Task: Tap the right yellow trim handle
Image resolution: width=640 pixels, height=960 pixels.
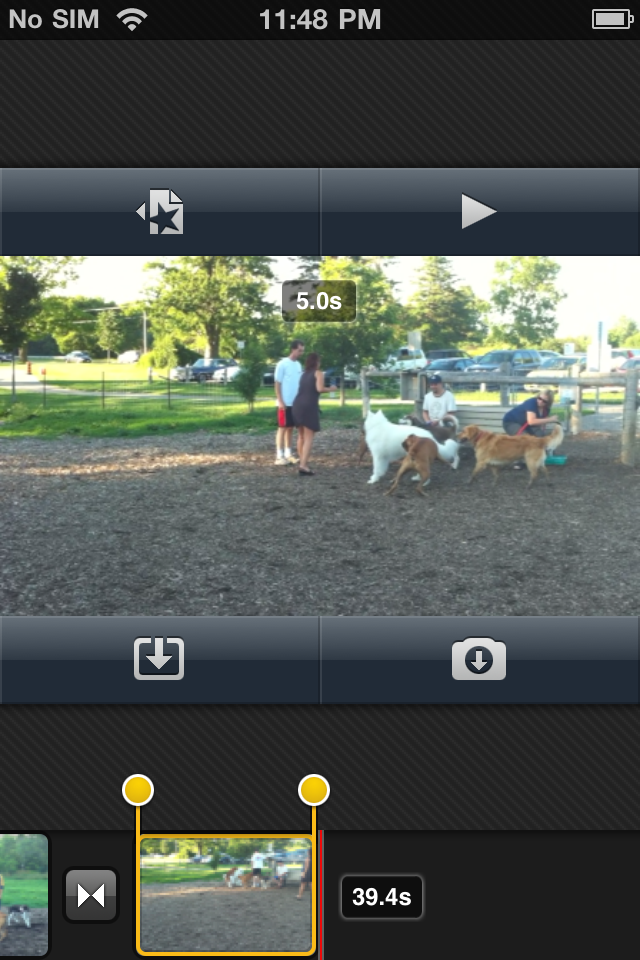Action: [314, 791]
